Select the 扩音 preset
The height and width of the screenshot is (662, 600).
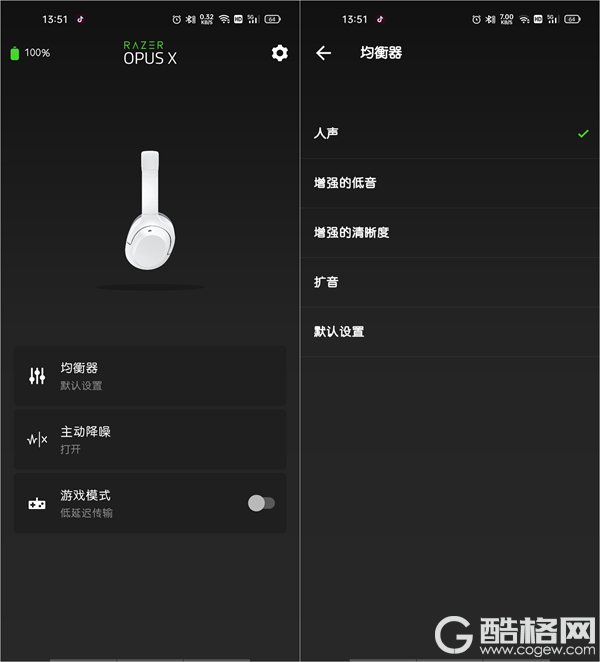pyautogui.click(x=449, y=282)
